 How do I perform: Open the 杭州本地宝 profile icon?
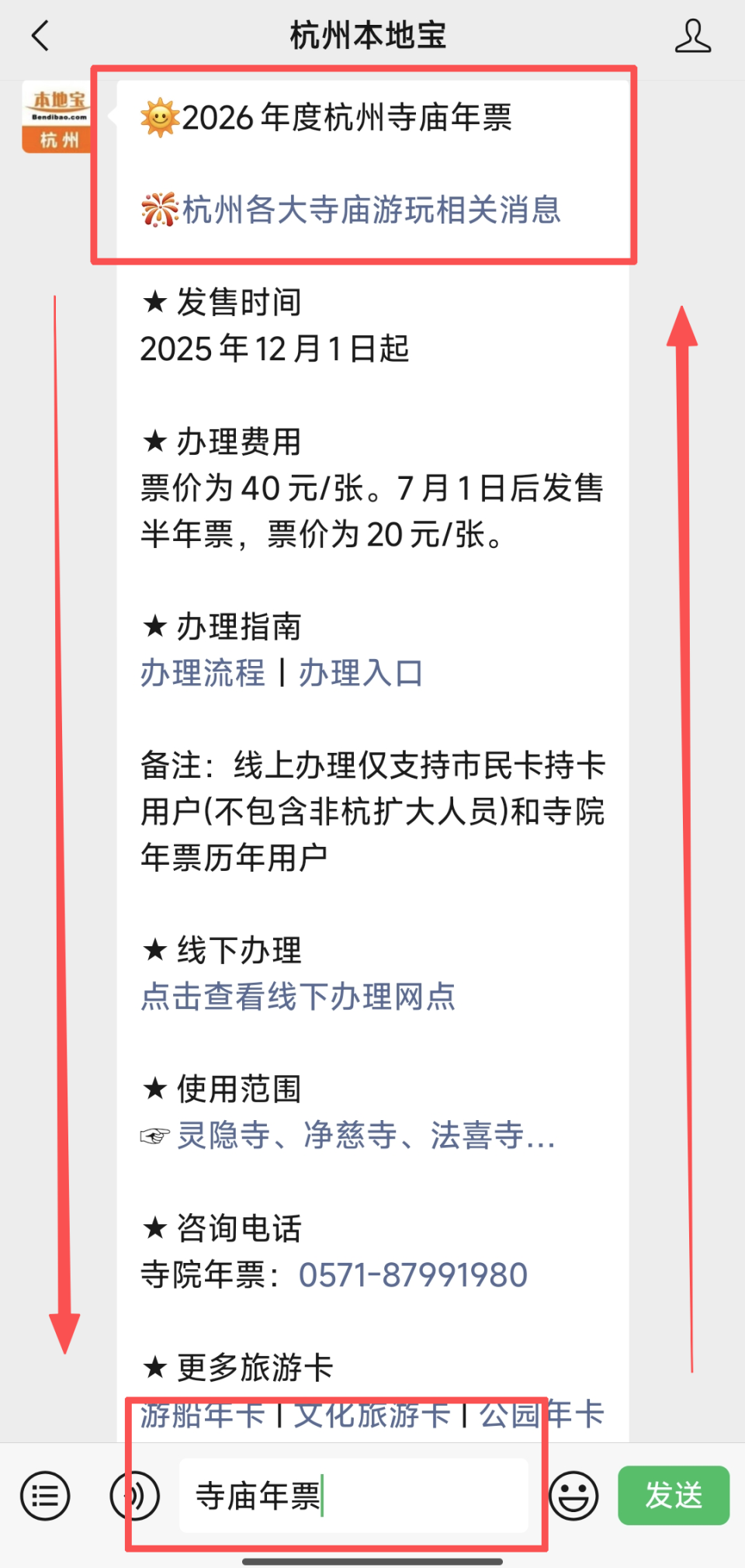coord(695,35)
